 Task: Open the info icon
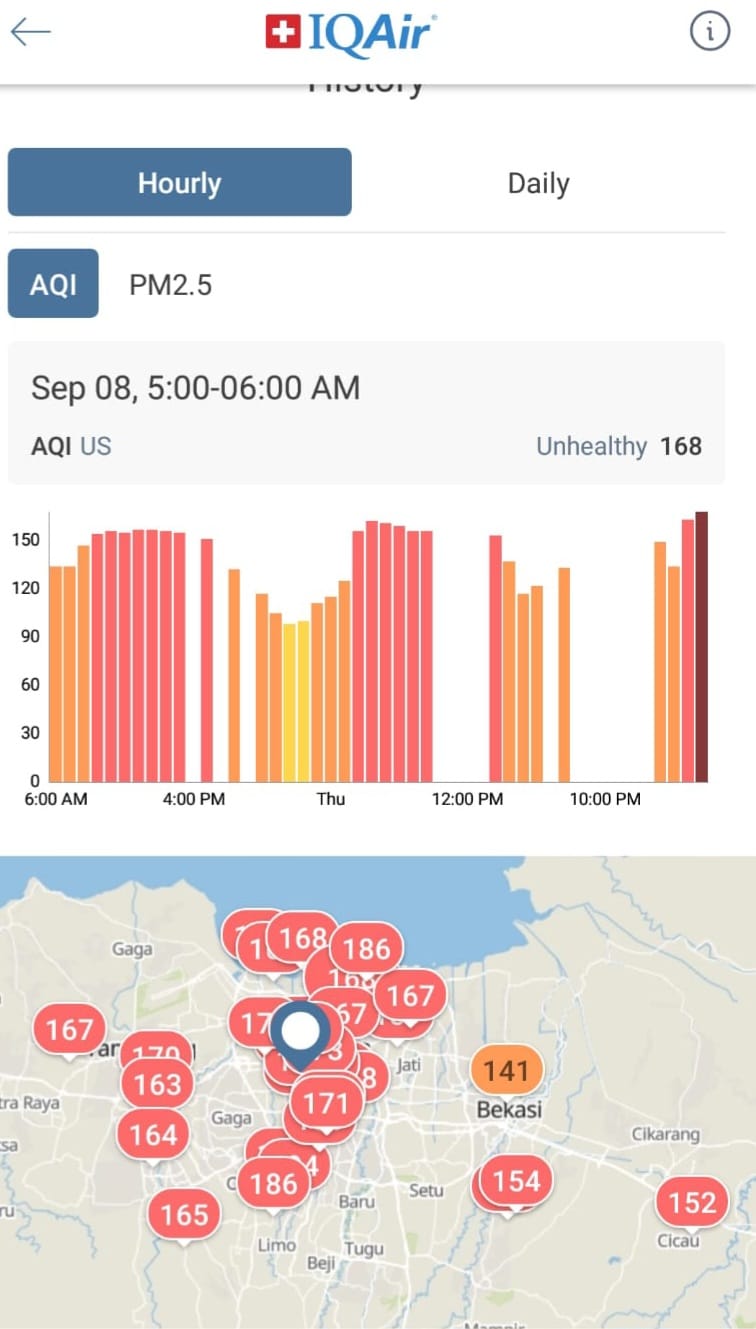(x=710, y=32)
